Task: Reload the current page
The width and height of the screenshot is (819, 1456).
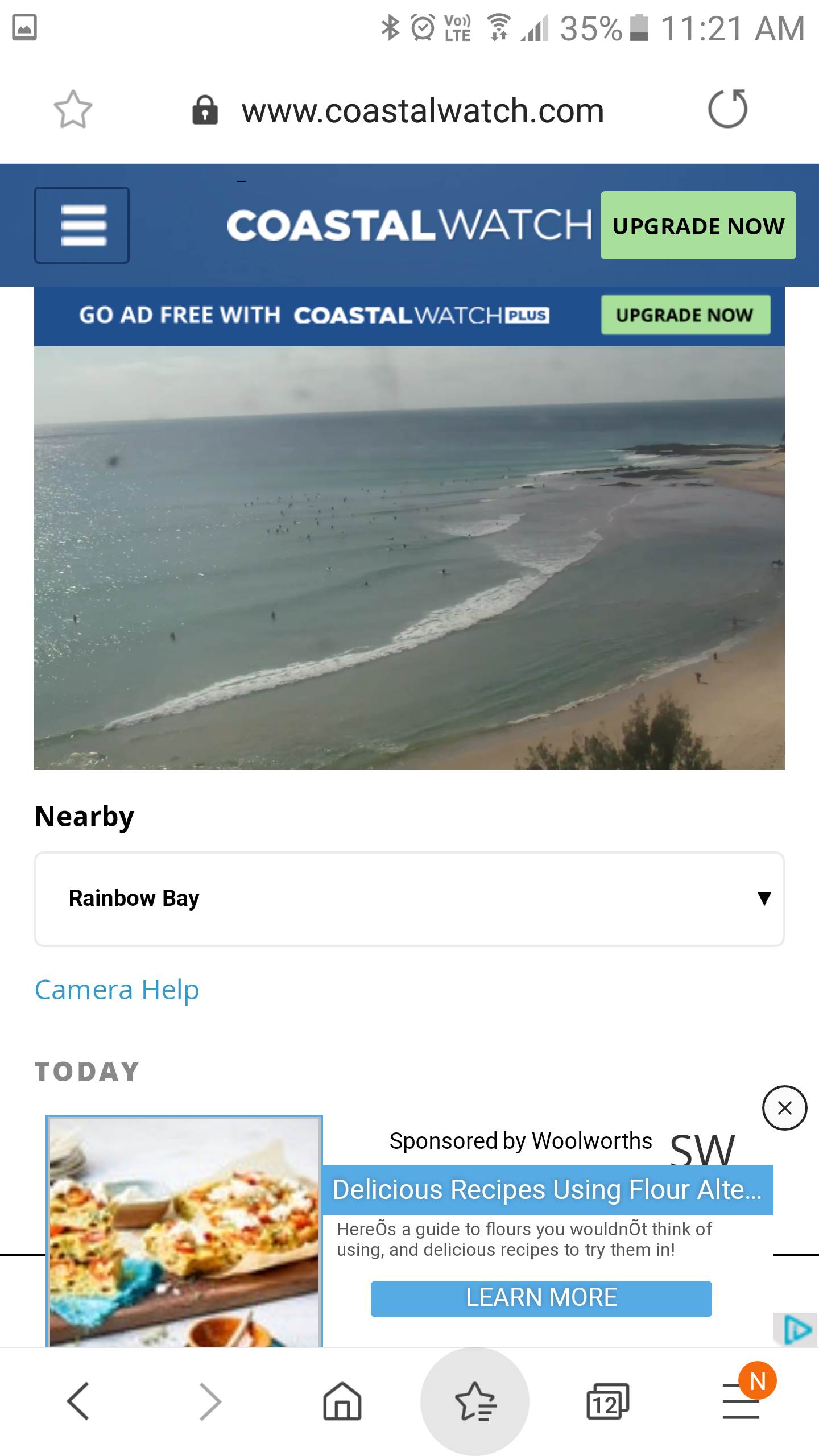Action: click(x=727, y=109)
